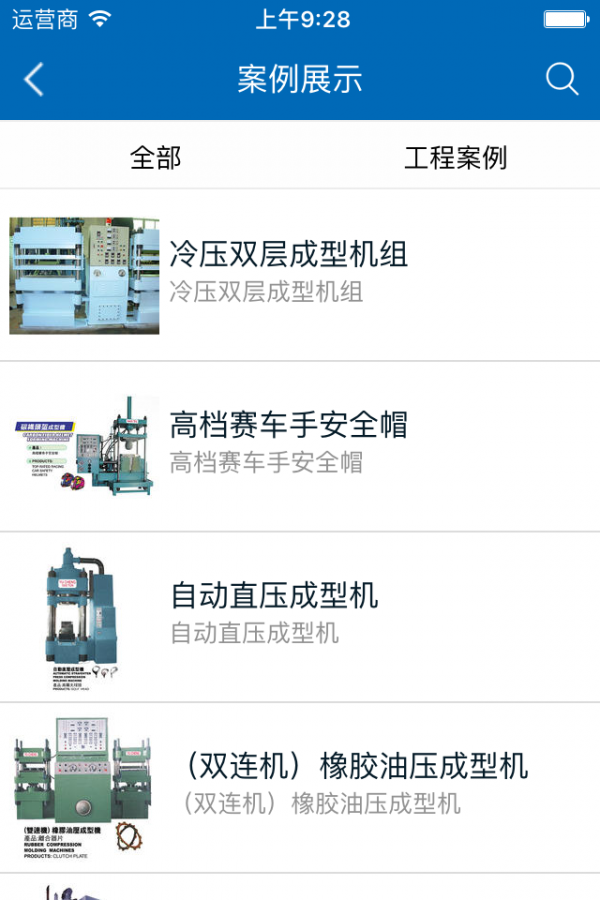Open the search magnifier icon
The image size is (600, 900).
562,79
